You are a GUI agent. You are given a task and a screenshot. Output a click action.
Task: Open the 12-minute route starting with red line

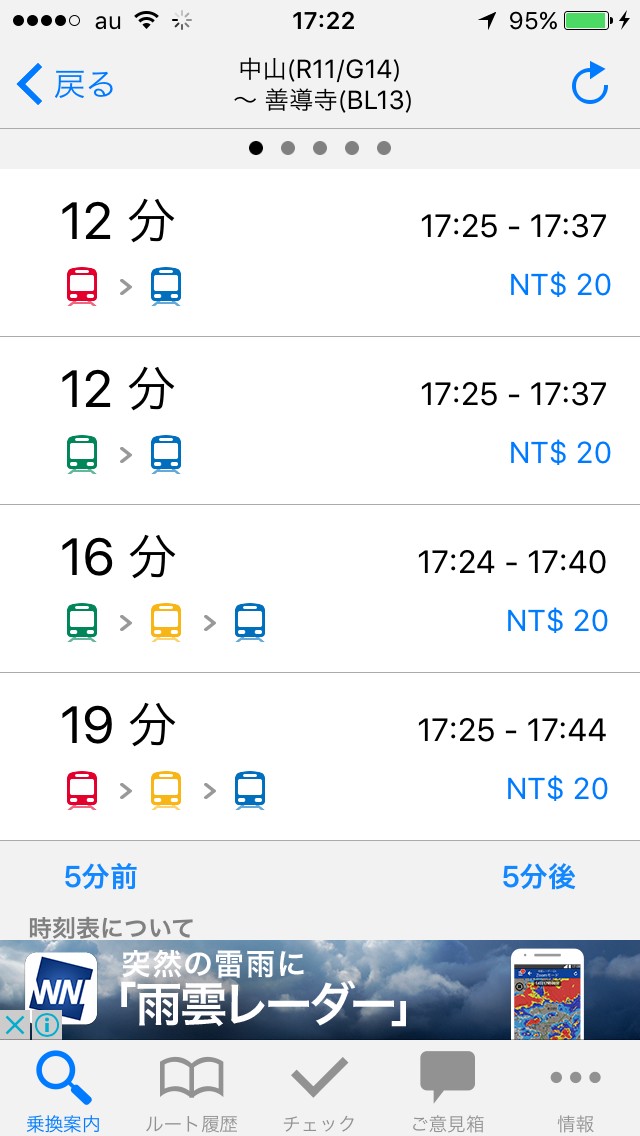point(320,253)
